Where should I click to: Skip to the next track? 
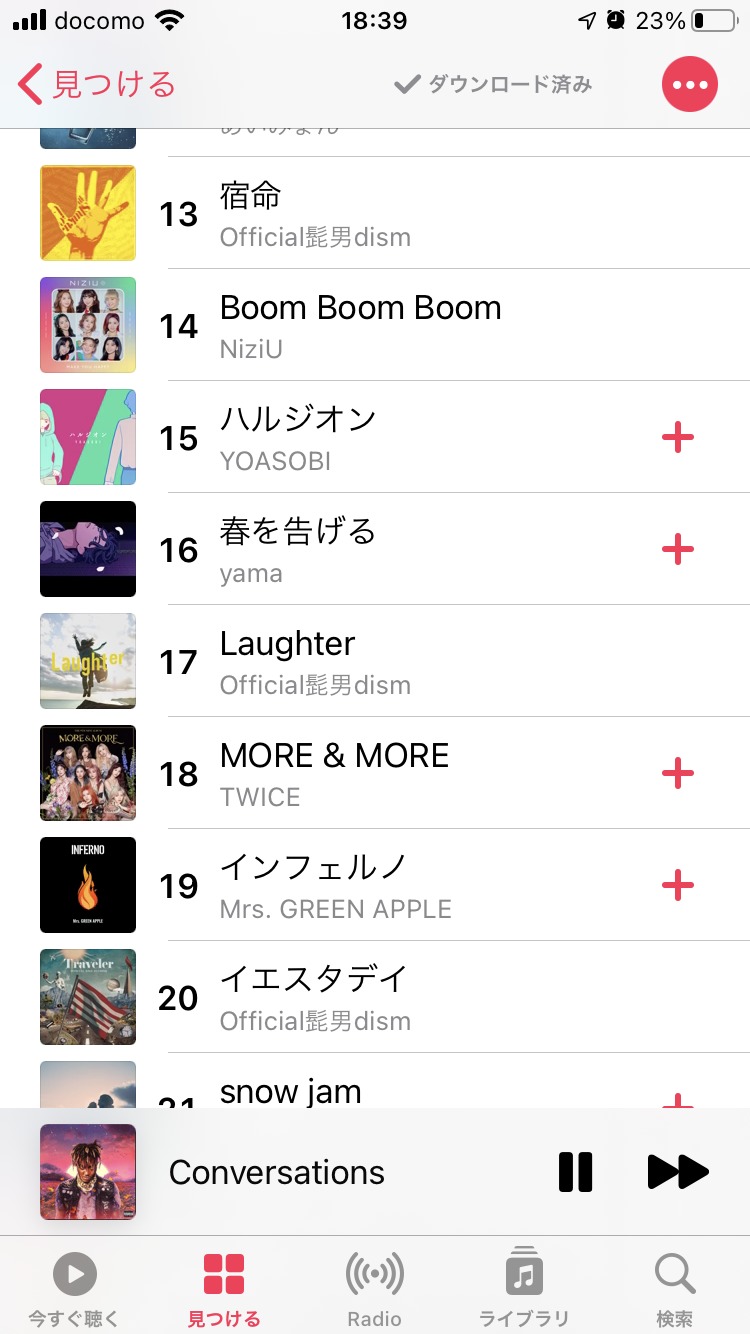click(x=678, y=1172)
